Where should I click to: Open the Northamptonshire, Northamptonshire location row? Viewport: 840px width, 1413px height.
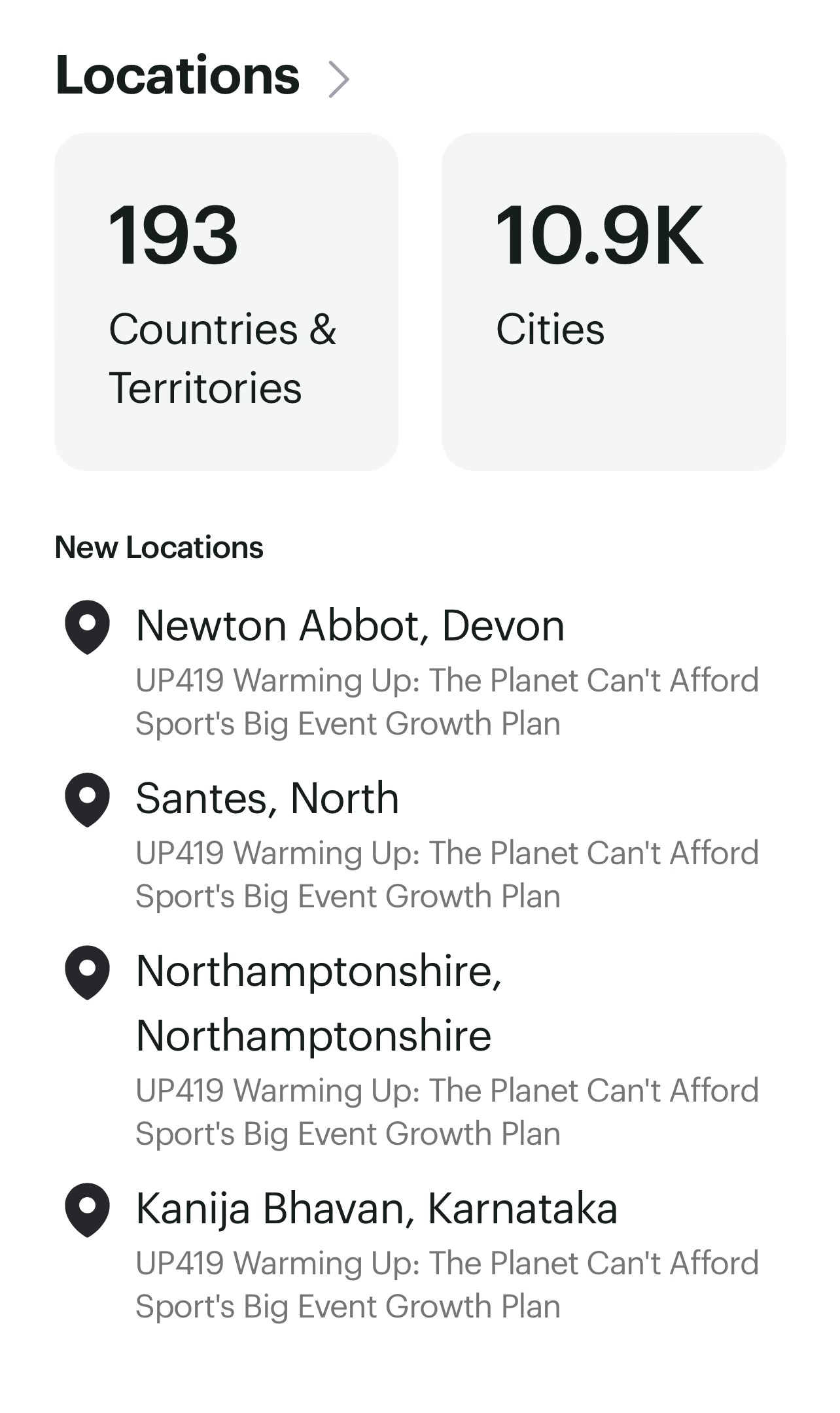420,1049
